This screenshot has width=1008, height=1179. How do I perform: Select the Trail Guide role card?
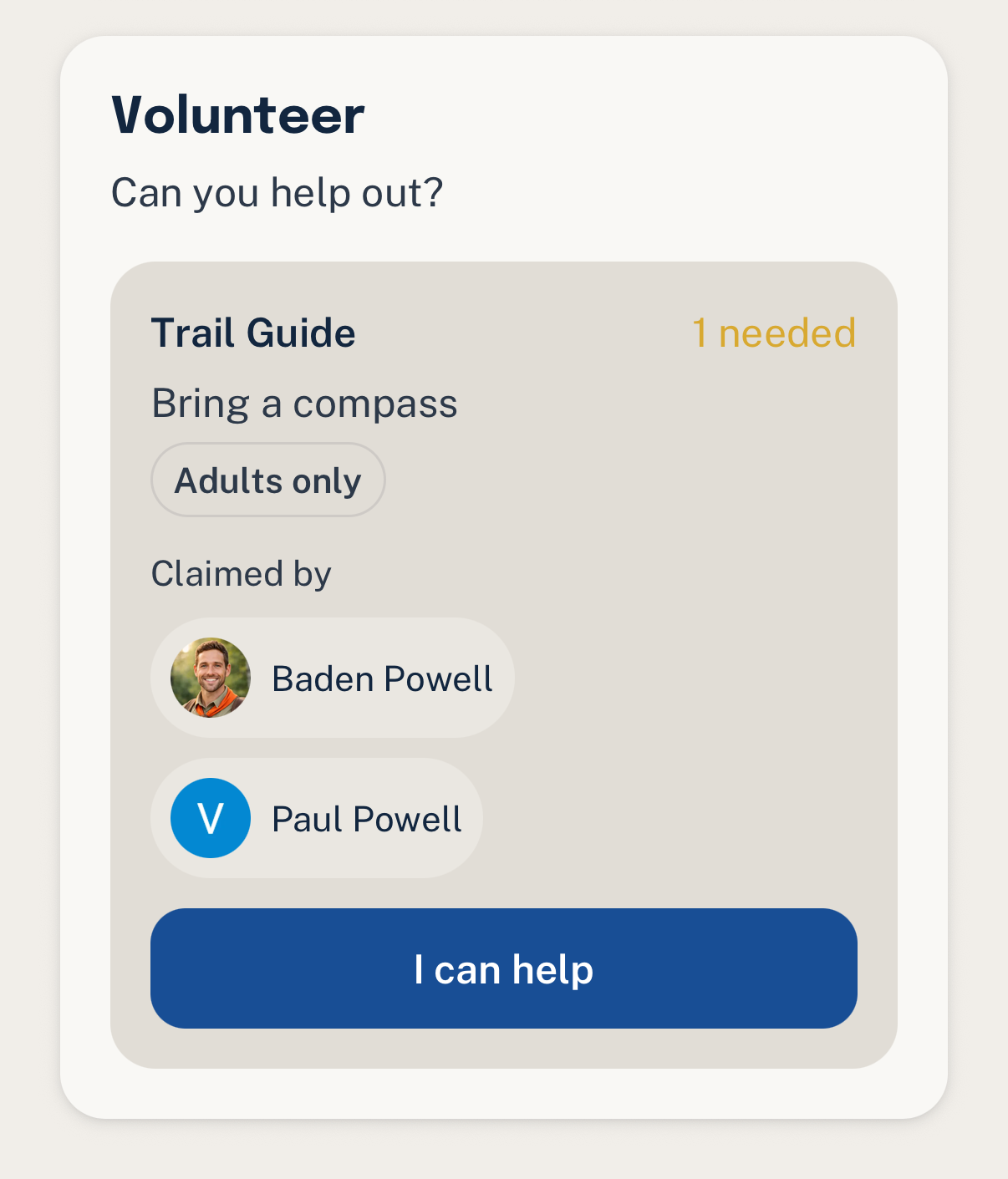coord(504,664)
